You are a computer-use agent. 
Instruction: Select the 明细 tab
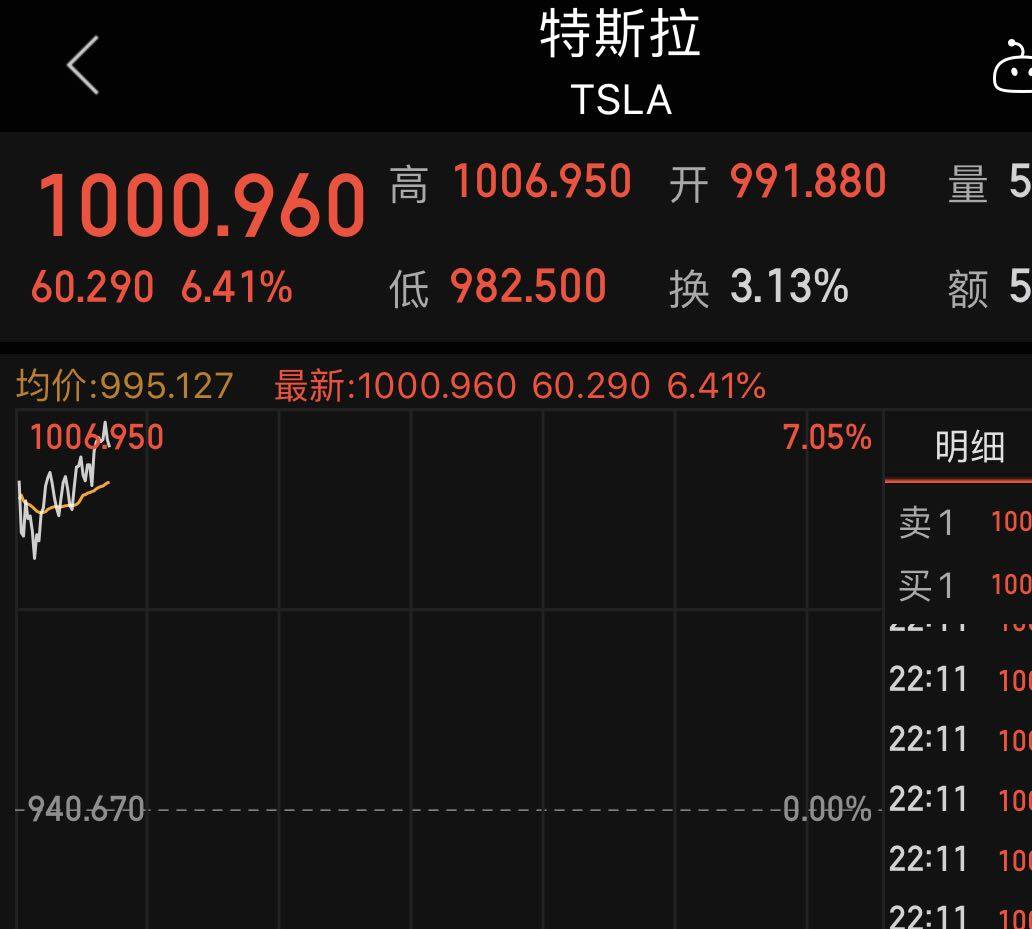pyautogui.click(x=968, y=447)
